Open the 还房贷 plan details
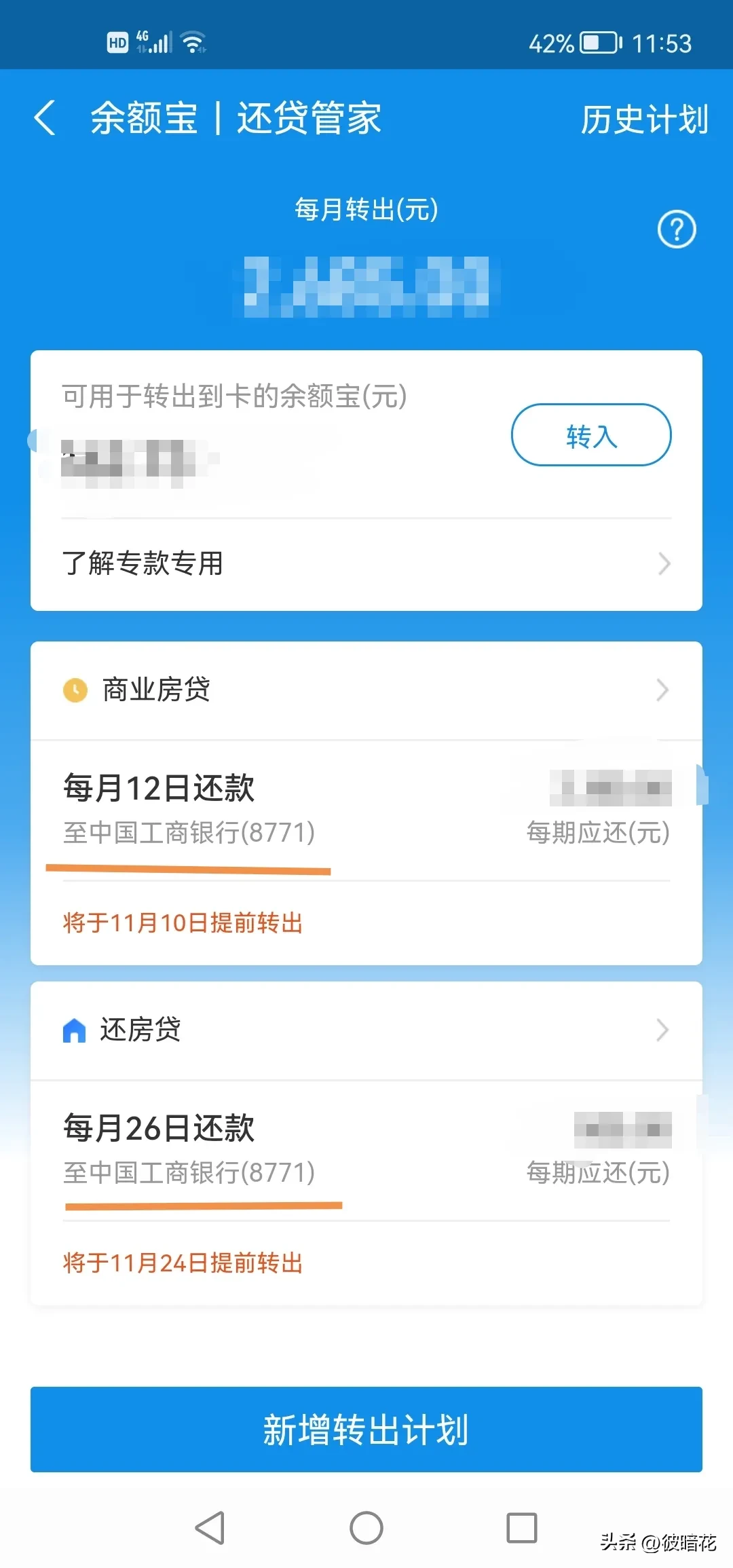The width and height of the screenshot is (733, 1568). click(x=366, y=1030)
